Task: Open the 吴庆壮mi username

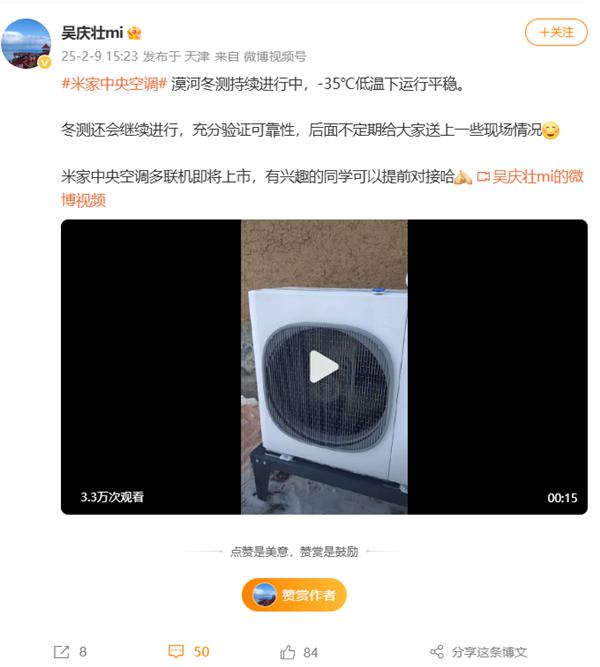Action: [x=93, y=33]
